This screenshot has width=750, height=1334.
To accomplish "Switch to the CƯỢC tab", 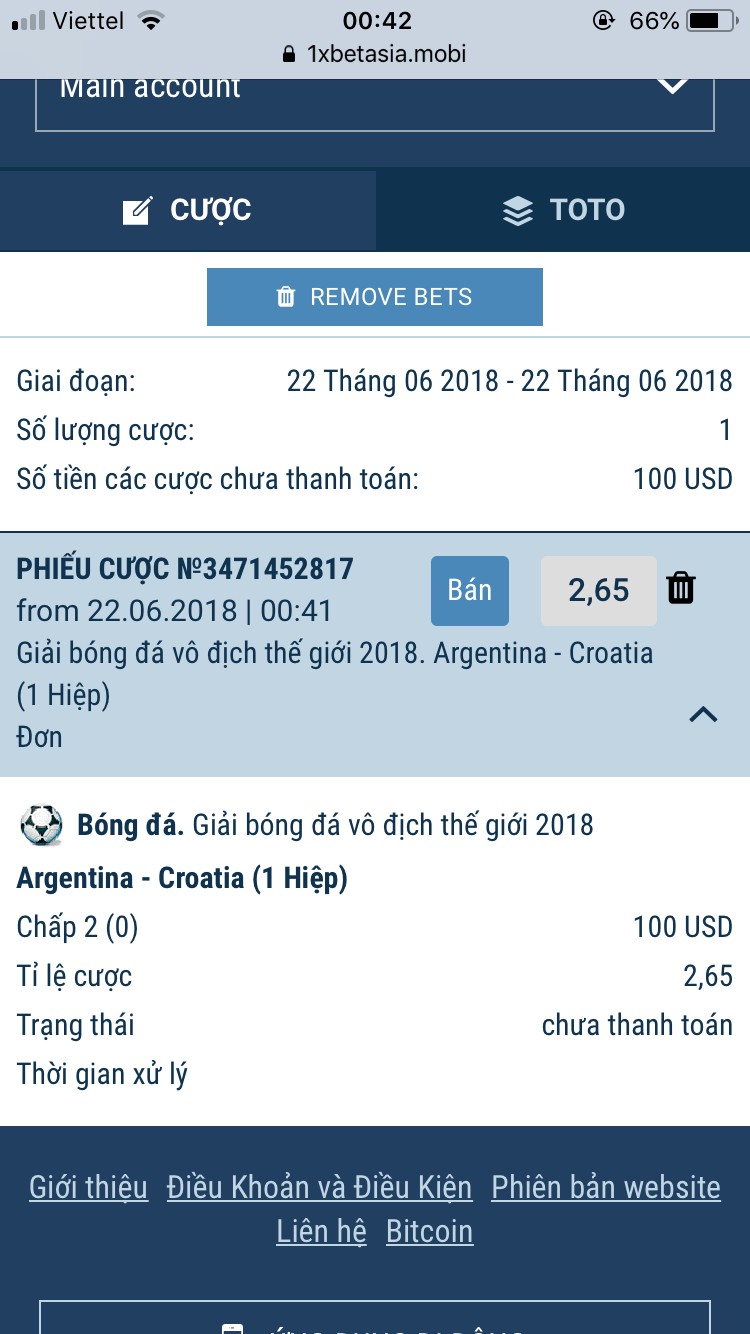I will 188,210.
